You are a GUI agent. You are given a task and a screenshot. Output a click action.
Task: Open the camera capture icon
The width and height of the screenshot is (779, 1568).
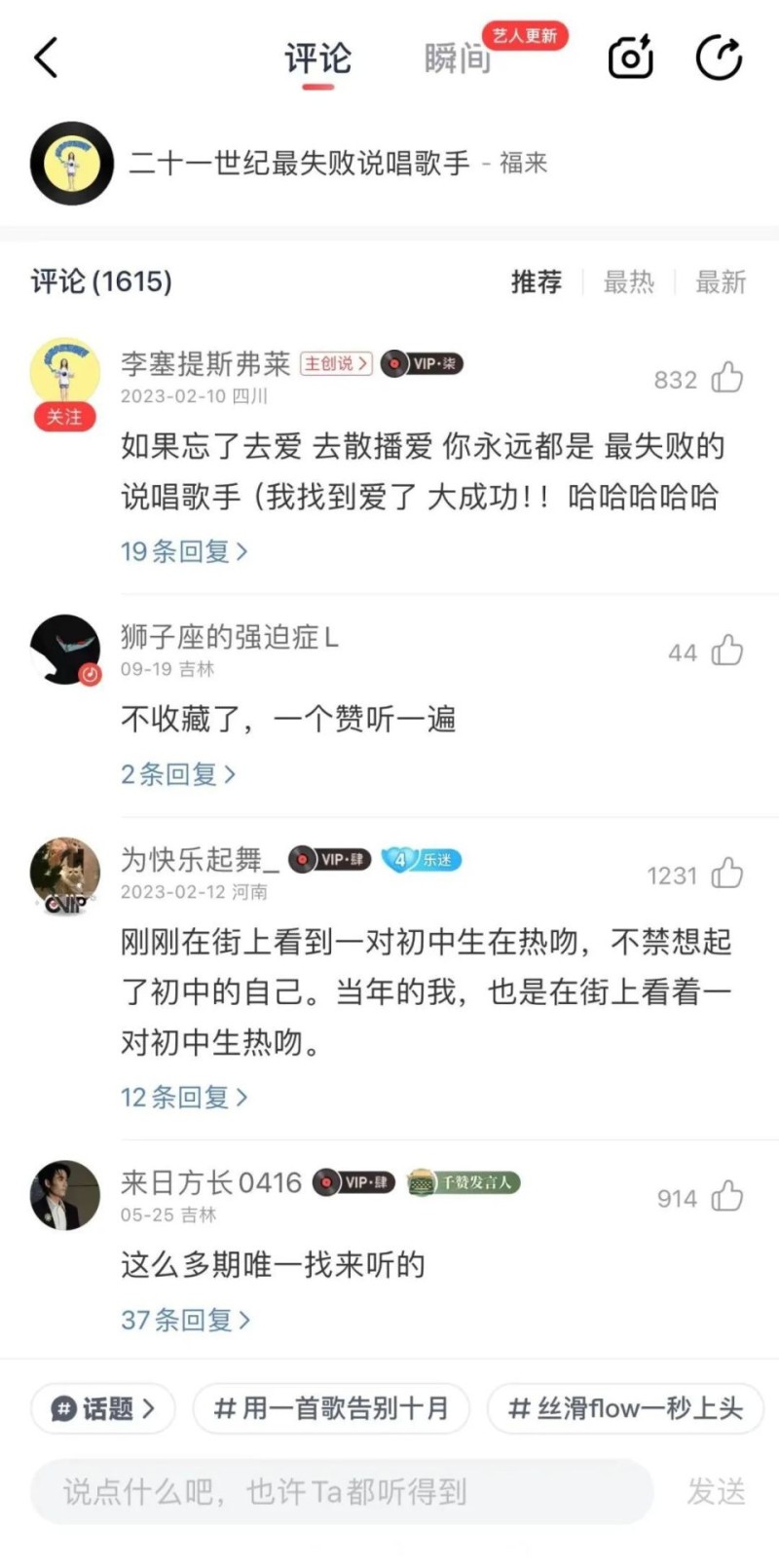[630, 57]
